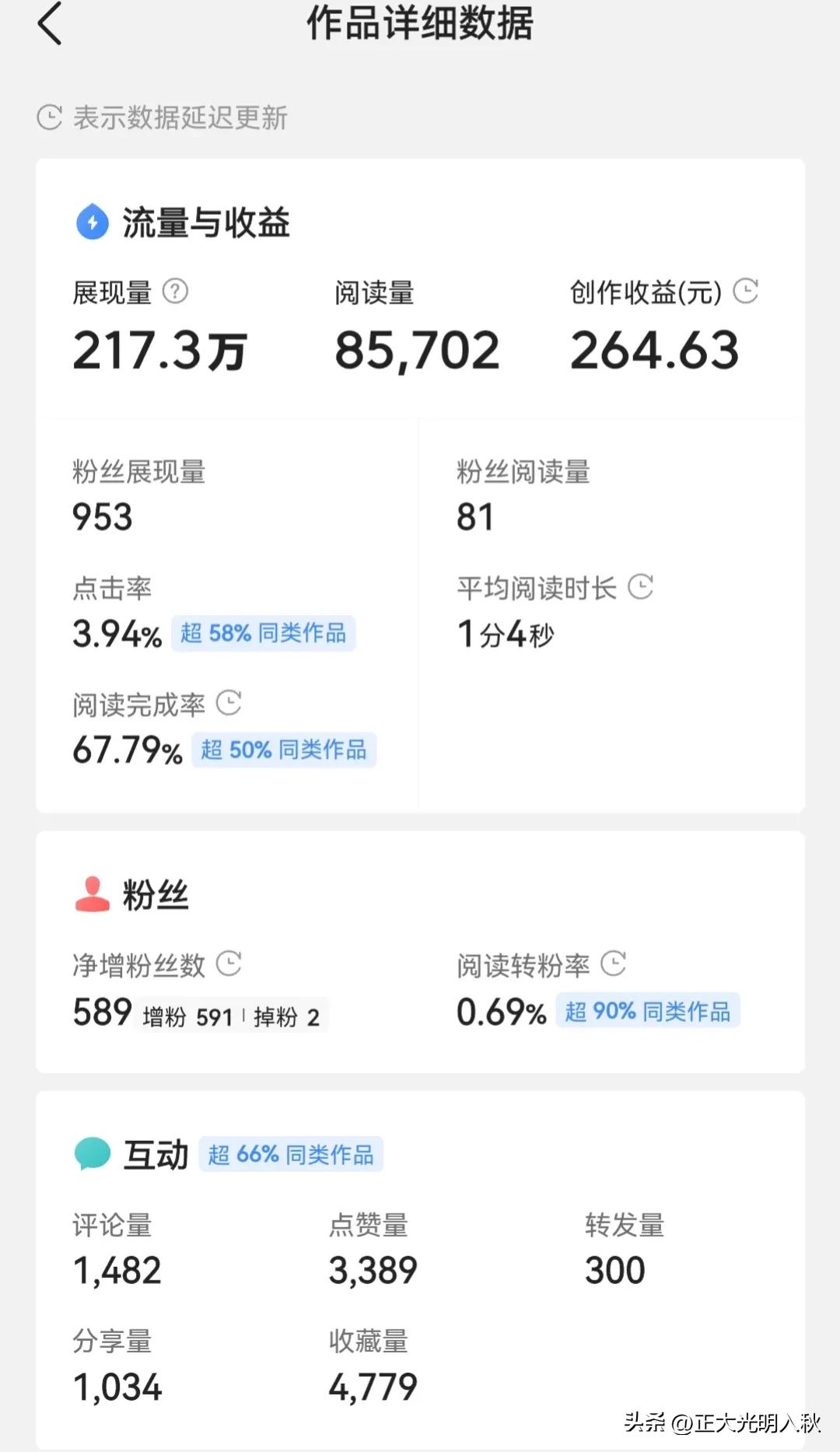Tap the clock icon beside 净增粉丝数
Screen dimensions: 840x1452
pos(229,964)
